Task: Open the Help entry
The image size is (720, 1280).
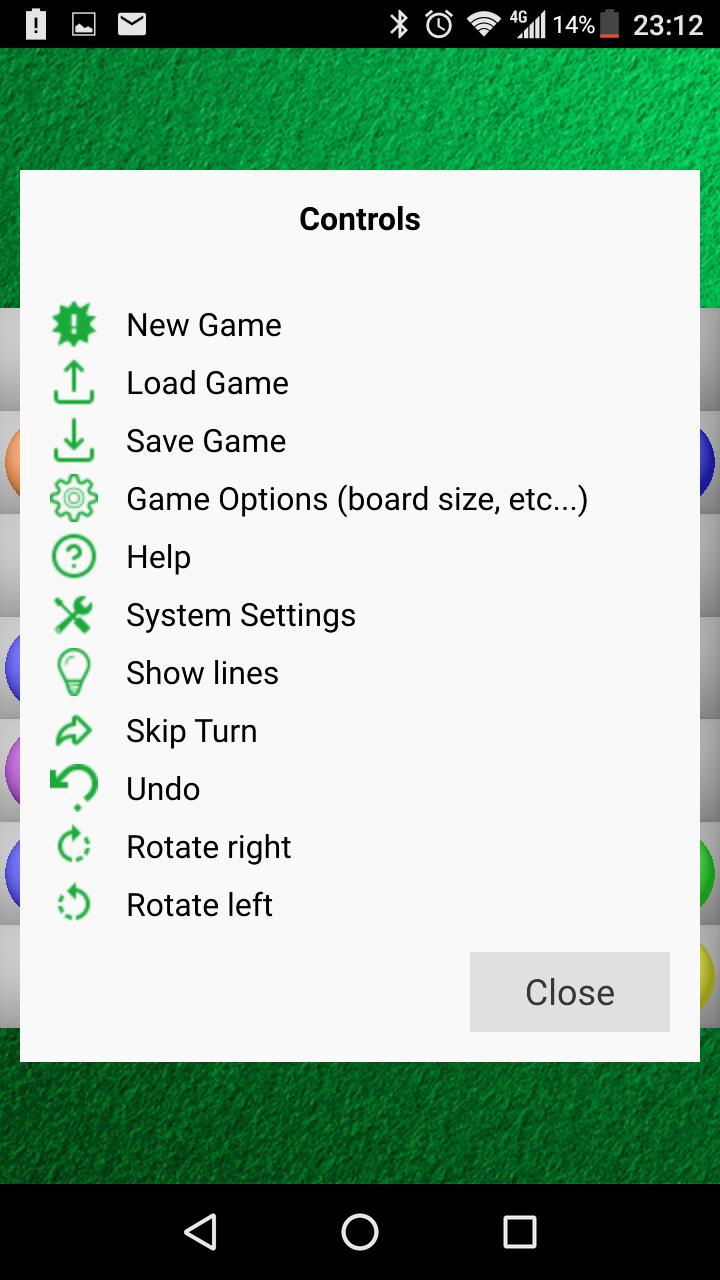Action: coord(360,557)
